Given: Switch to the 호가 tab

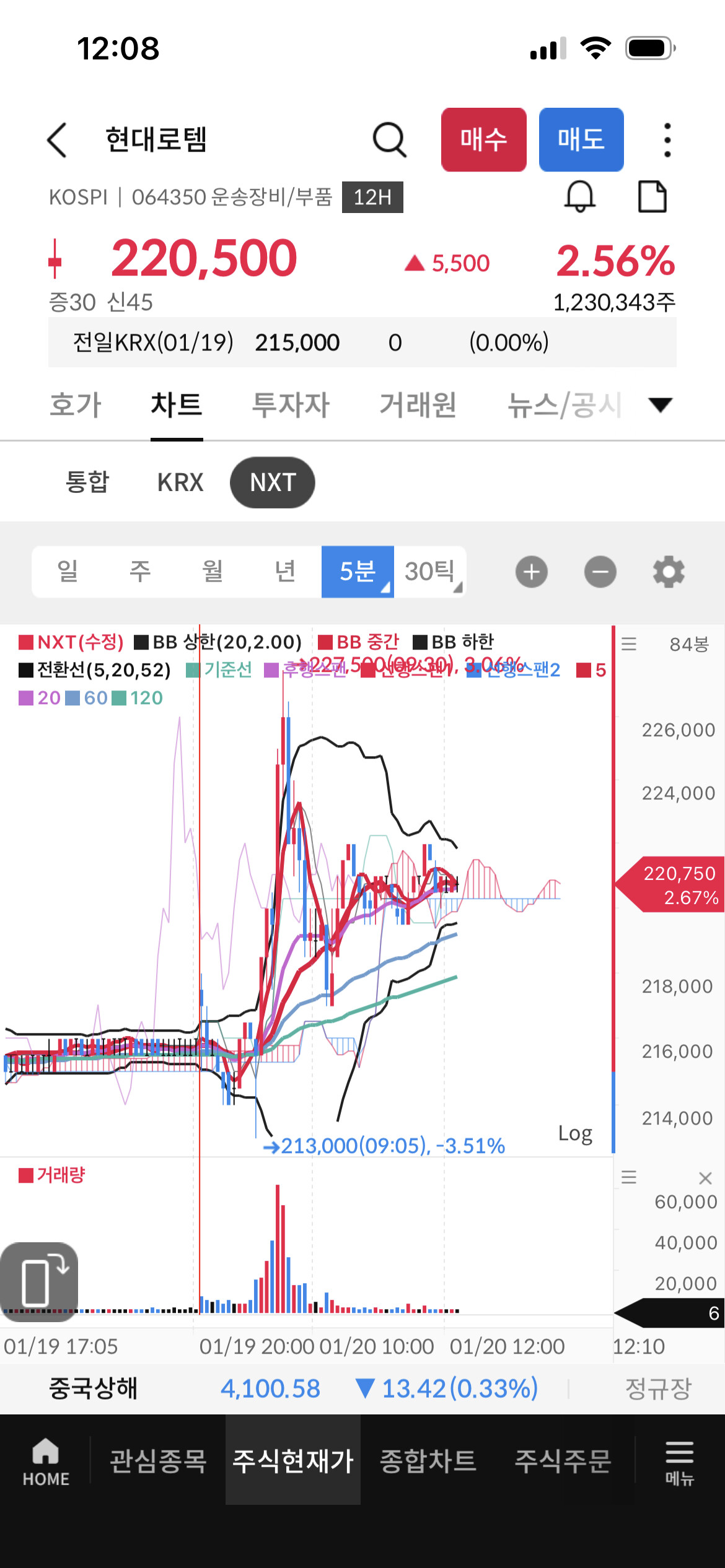Looking at the screenshot, I should pyautogui.click(x=76, y=405).
